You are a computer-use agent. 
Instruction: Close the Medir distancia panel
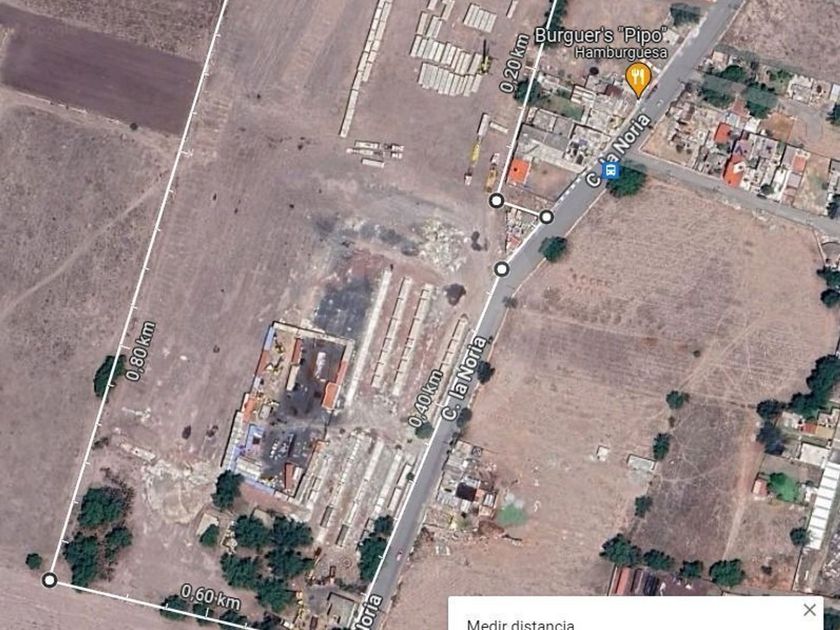809,610
